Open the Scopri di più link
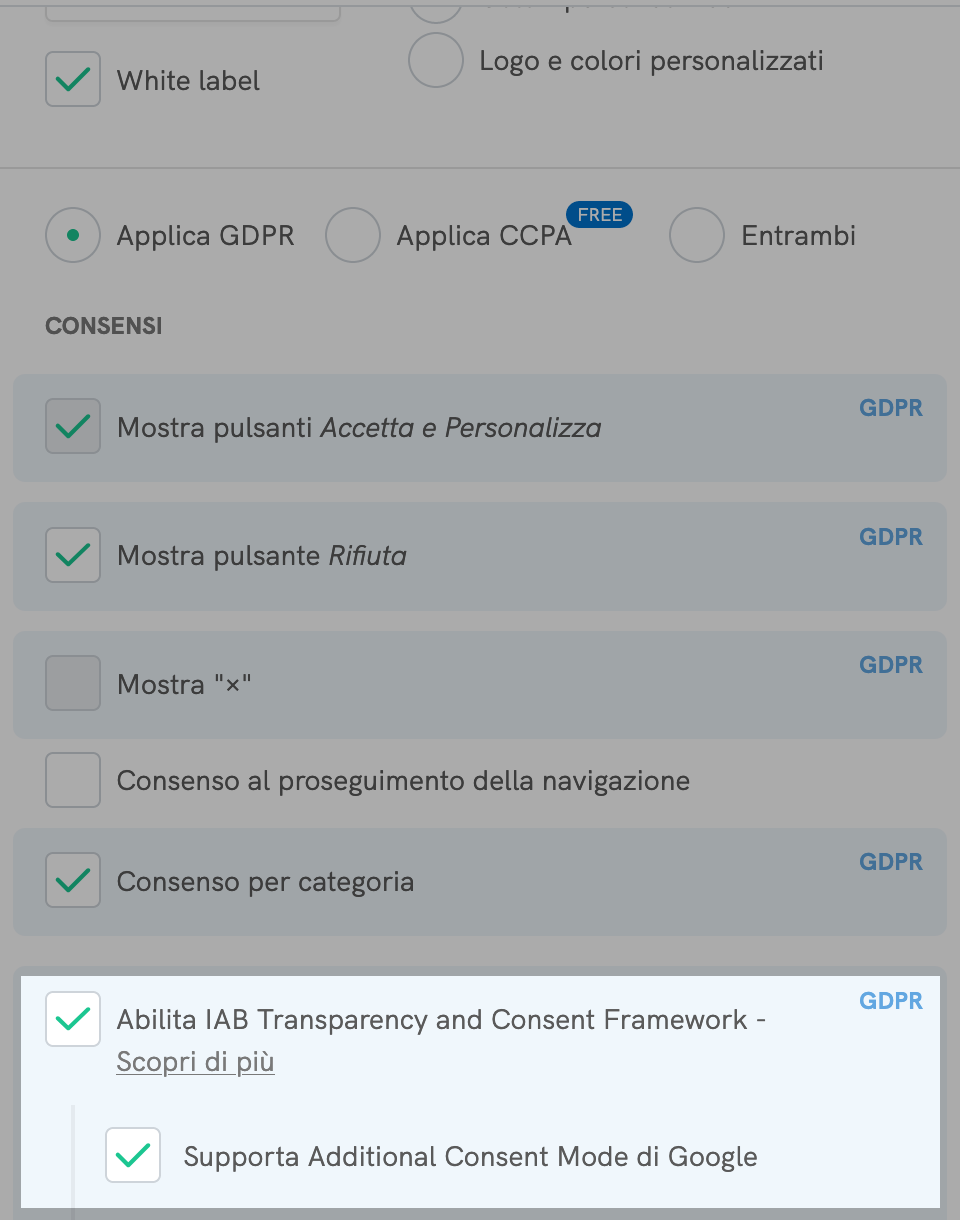Image resolution: width=960 pixels, height=1220 pixels. [195, 1062]
